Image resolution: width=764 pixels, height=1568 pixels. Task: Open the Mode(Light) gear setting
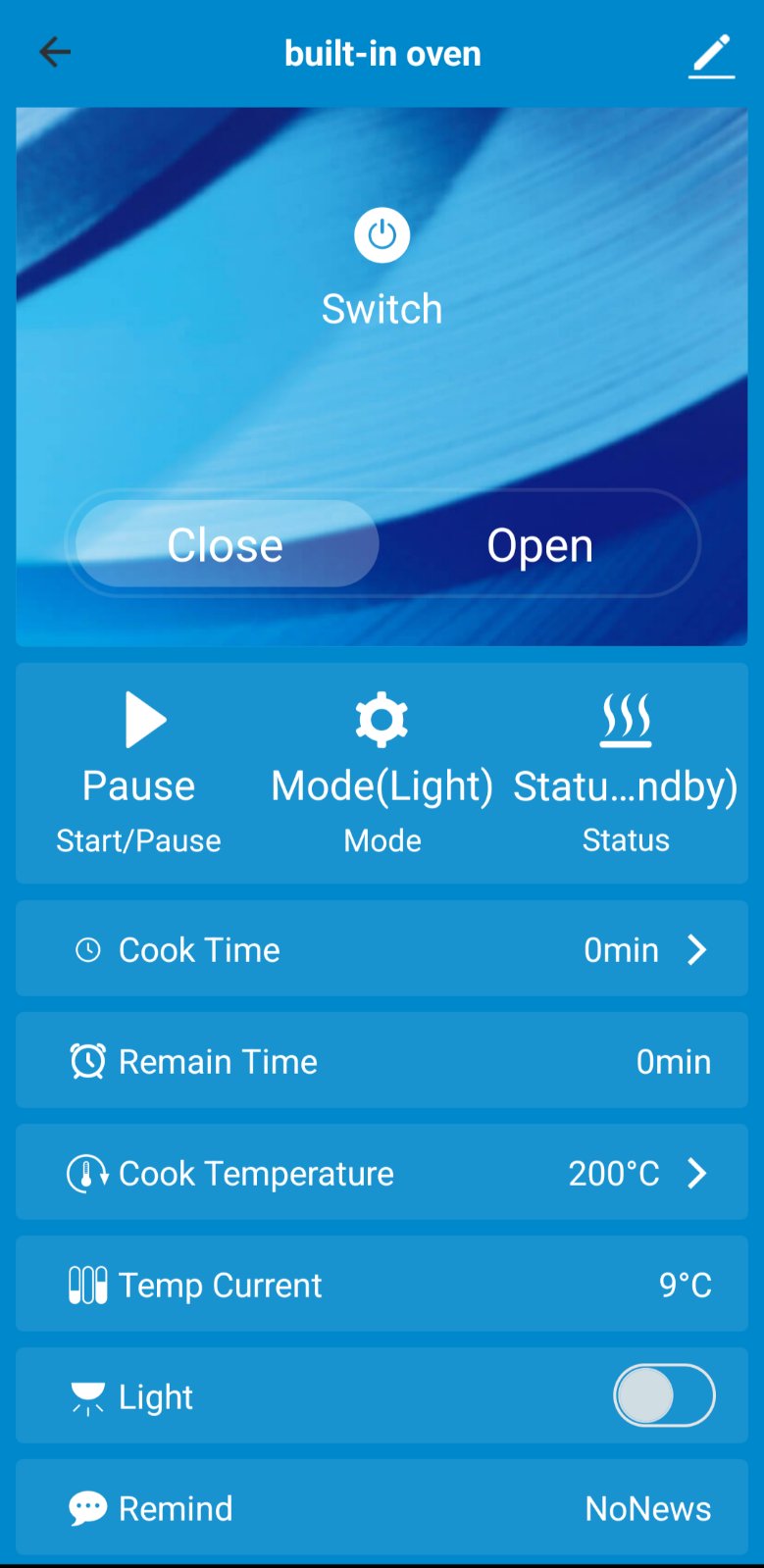tap(382, 720)
